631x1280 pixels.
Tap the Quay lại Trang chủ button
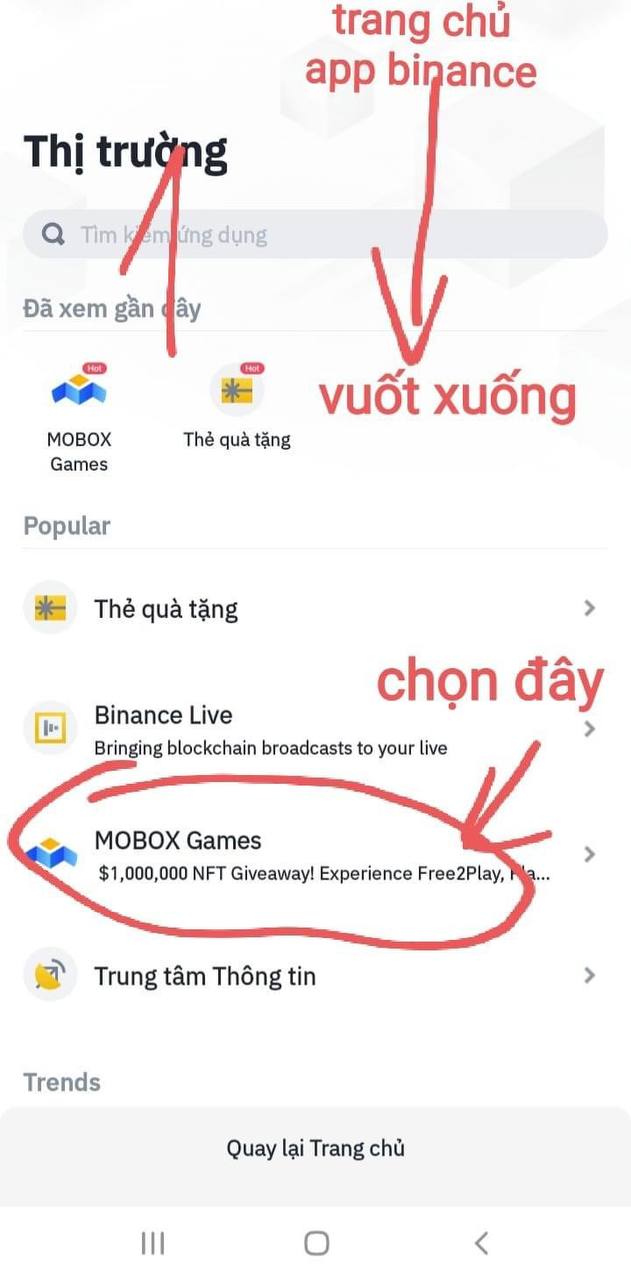(x=315, y=1148)
